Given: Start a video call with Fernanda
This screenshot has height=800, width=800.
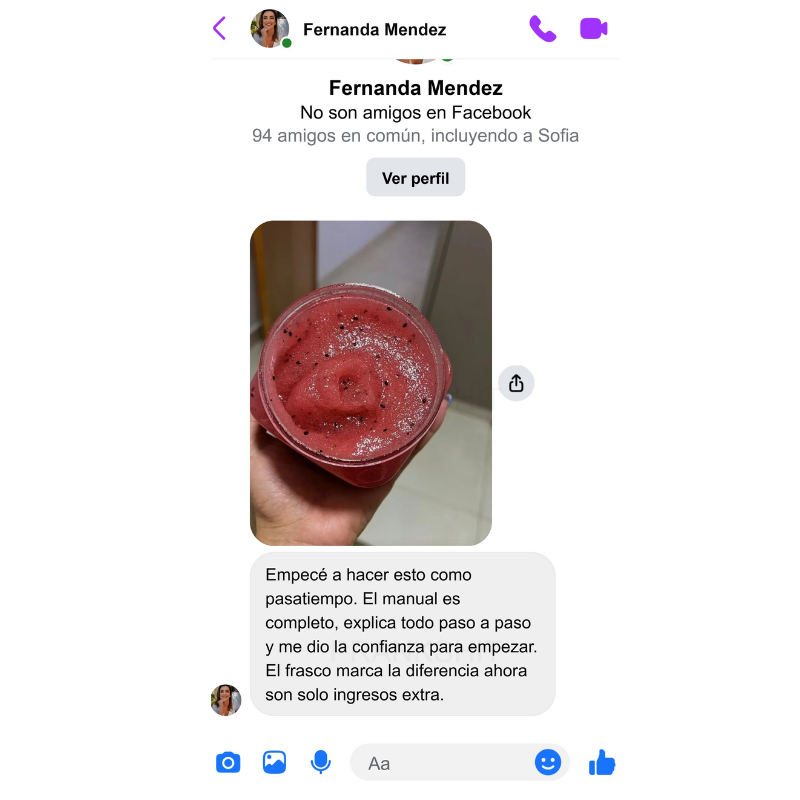Looking at the screenshot, I should point(594,29).
